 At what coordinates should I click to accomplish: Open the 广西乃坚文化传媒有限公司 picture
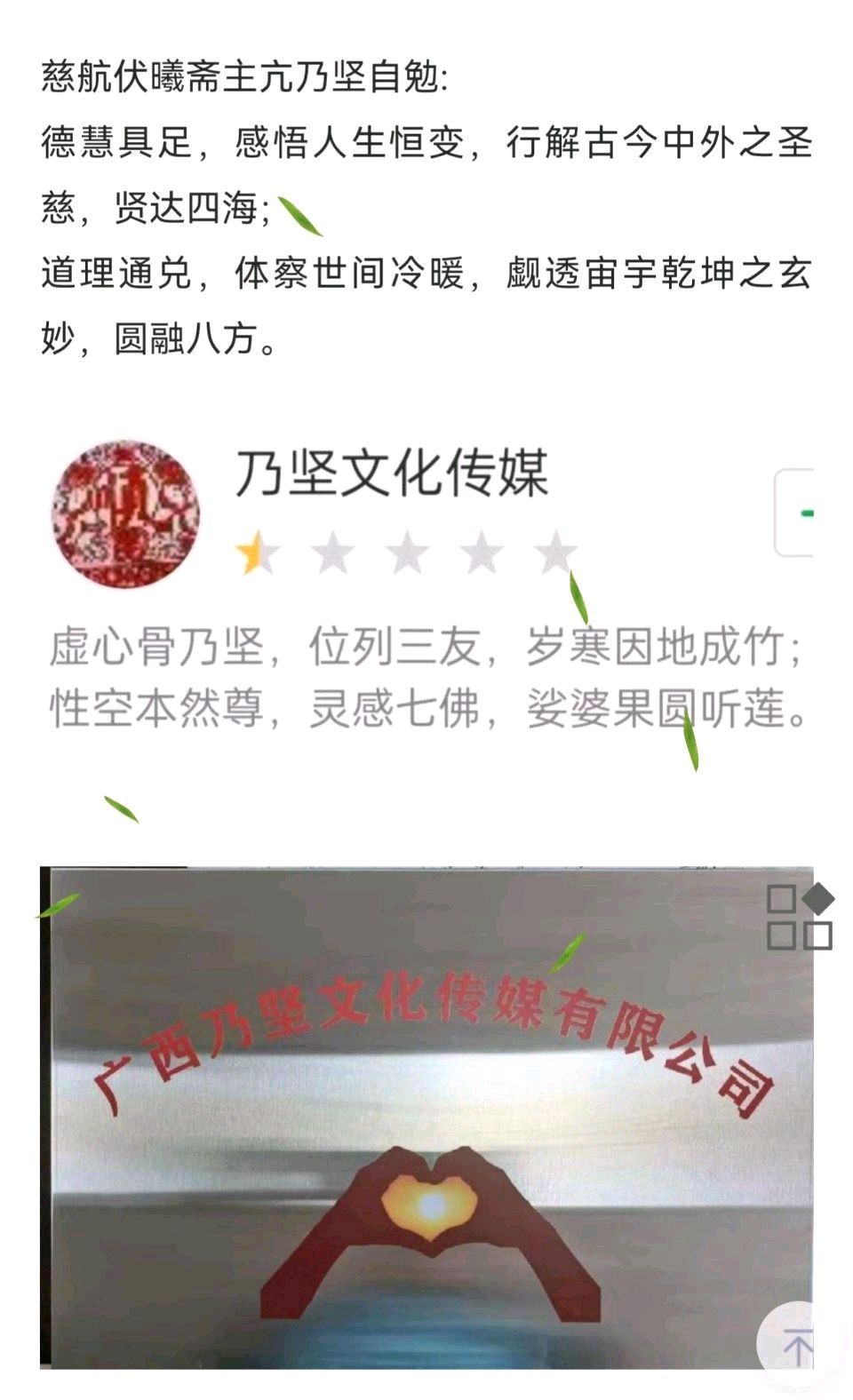[x=426, y=1118]
